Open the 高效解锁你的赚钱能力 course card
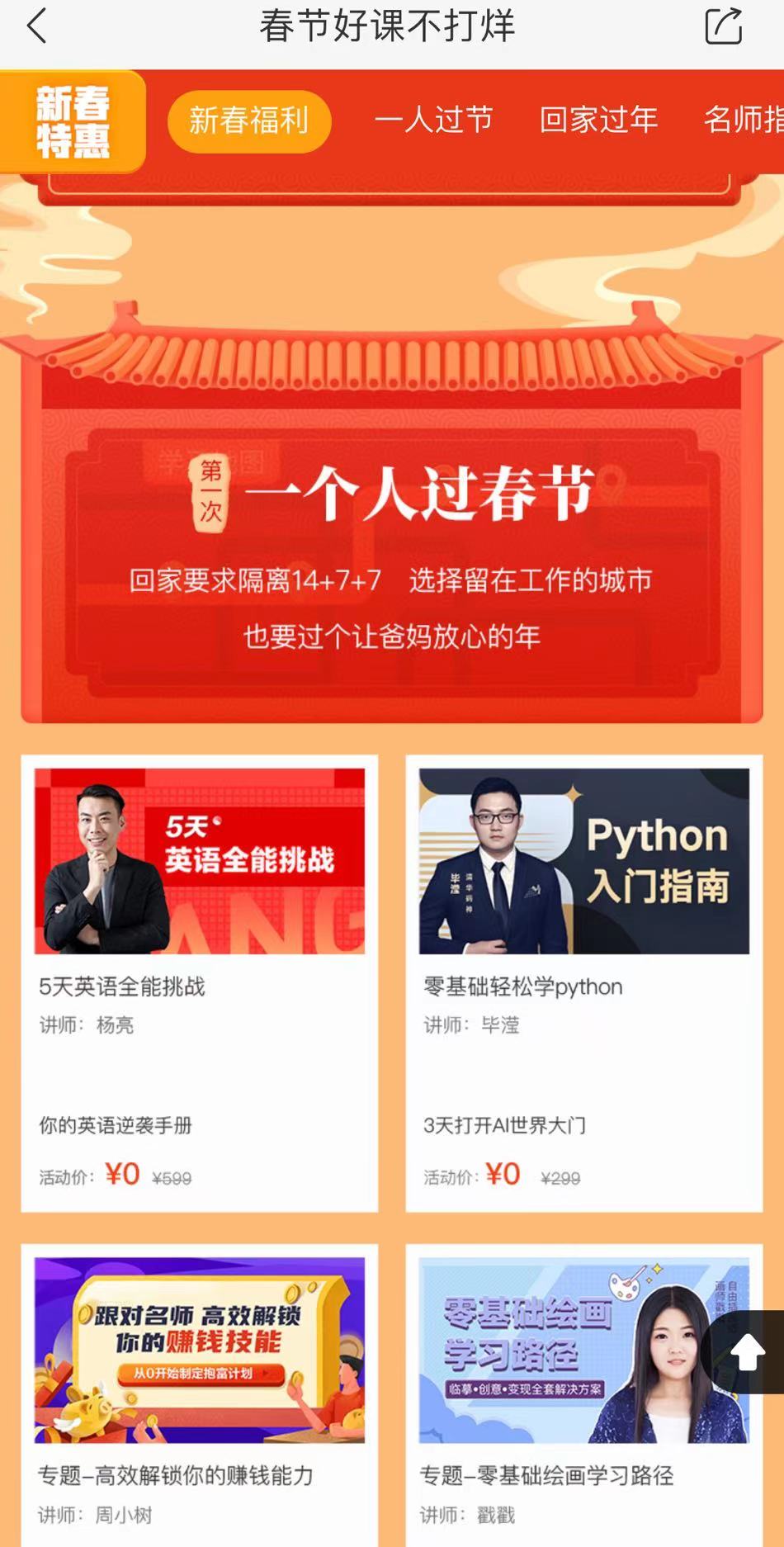The image size is (784, 1547). coord(200,1395)
